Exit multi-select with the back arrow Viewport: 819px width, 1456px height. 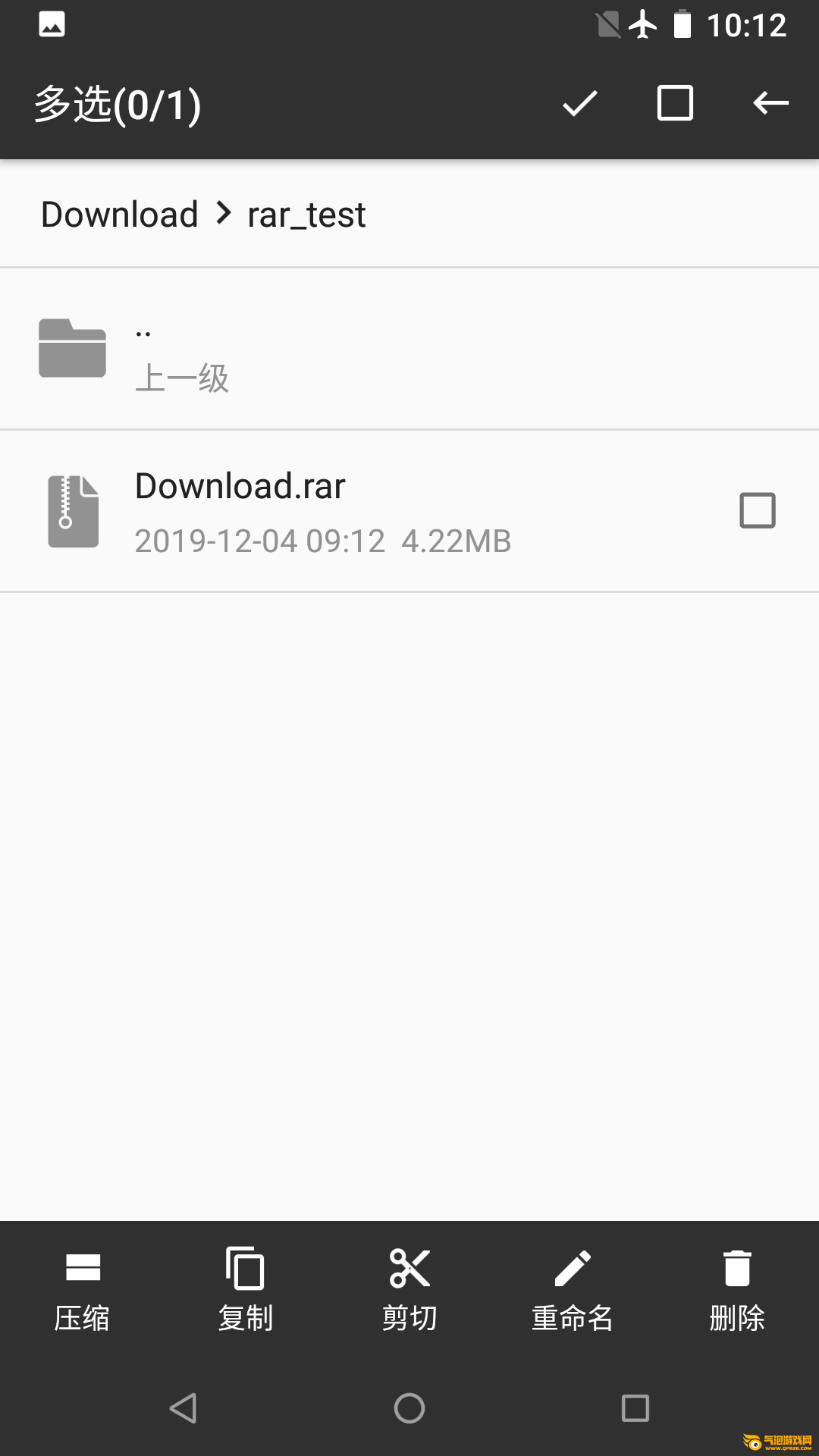tap(770, 103)
